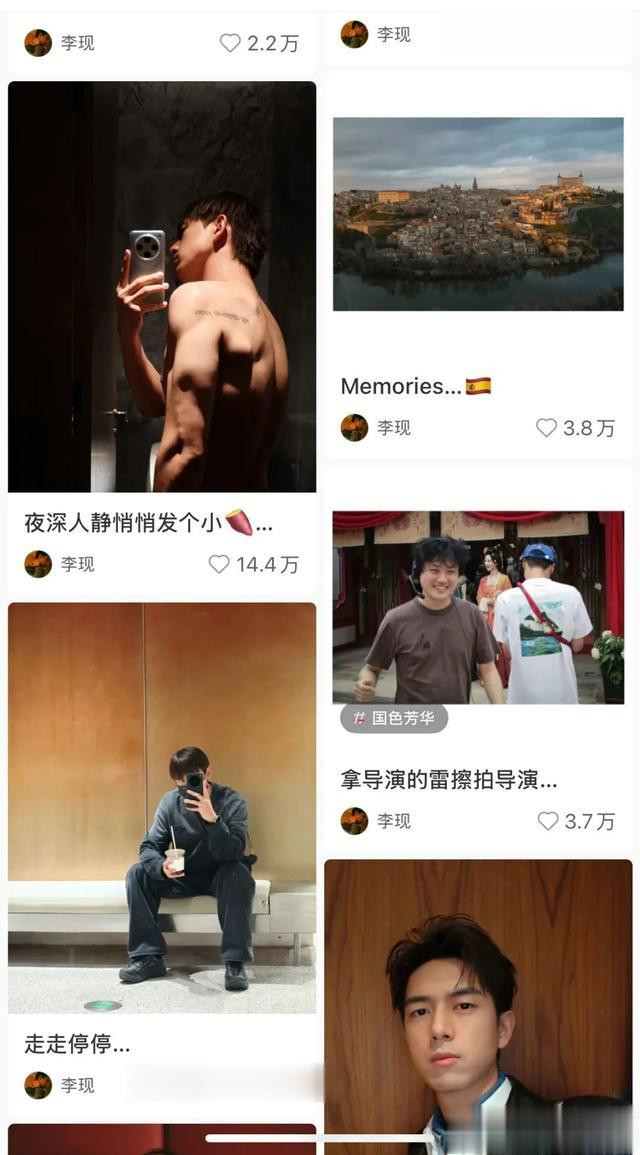The image size is (640, 1155).
Task: Like the 拿导演的雷擦拍导演 post
Action: tap(548, 821)
